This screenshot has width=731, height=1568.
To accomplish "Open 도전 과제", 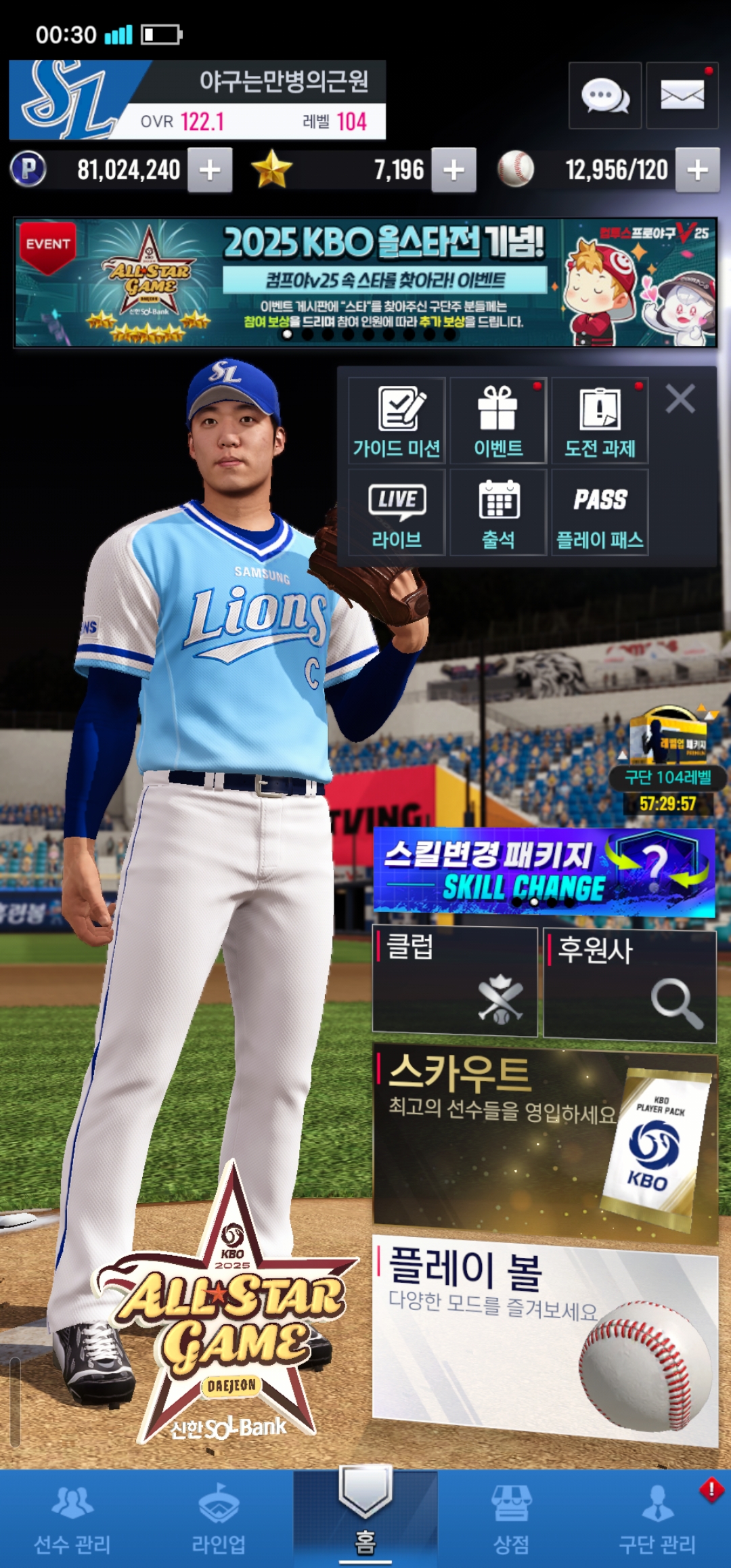I will click(x=600, y=420).
